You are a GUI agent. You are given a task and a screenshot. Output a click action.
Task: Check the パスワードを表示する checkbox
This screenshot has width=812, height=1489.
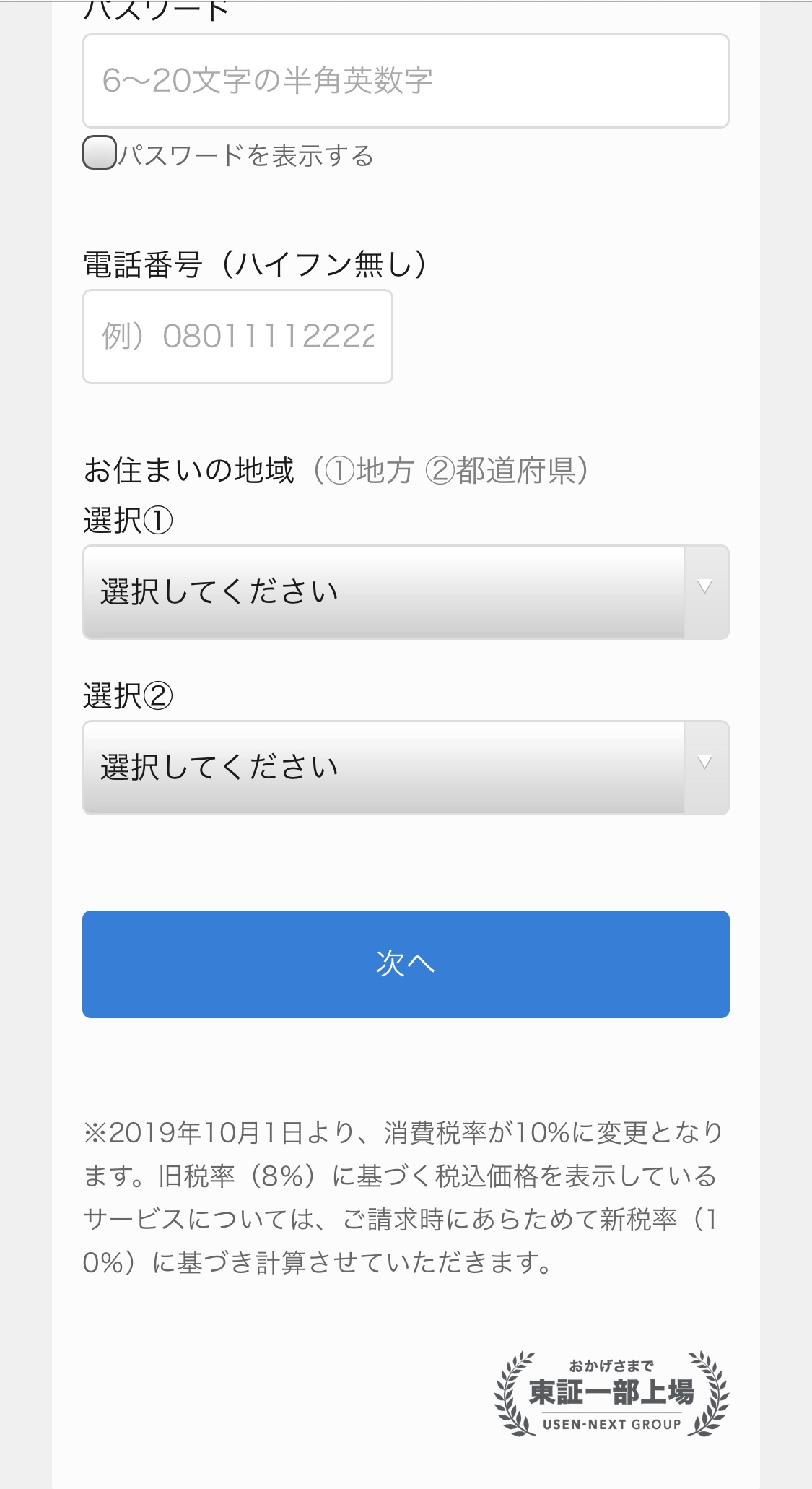100,152
